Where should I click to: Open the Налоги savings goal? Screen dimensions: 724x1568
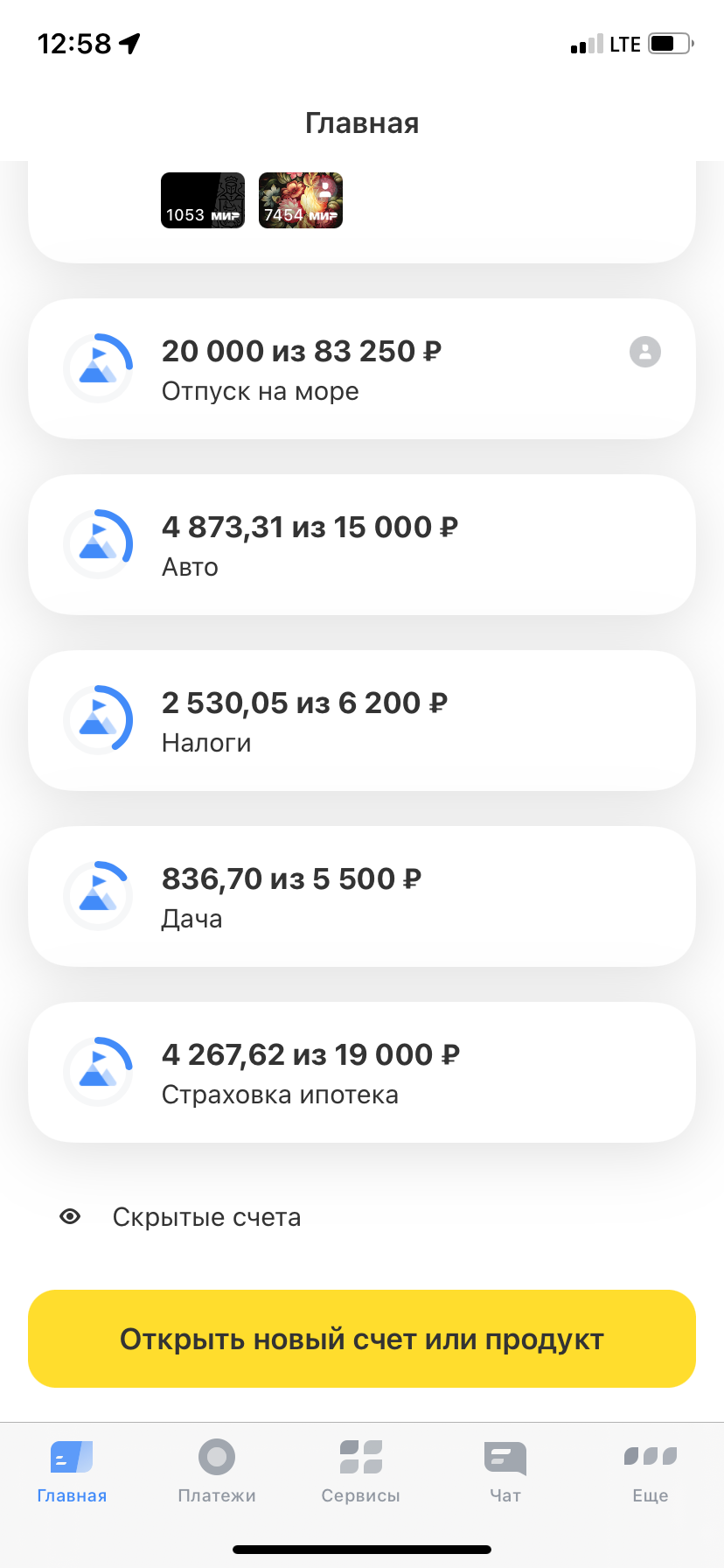pyautogui.click(x=362, y=720)
